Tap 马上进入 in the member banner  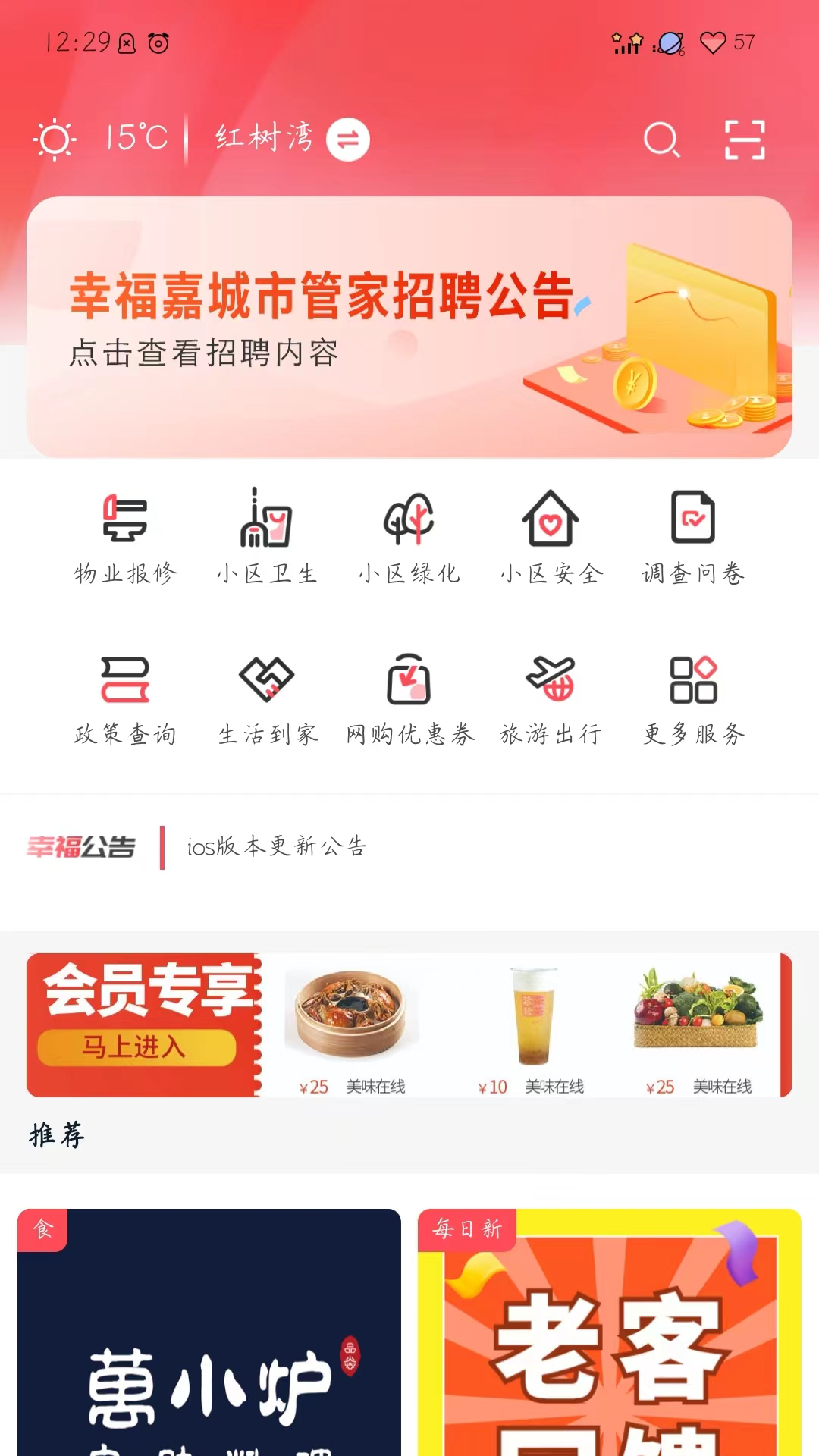(x=136, y=1047)
